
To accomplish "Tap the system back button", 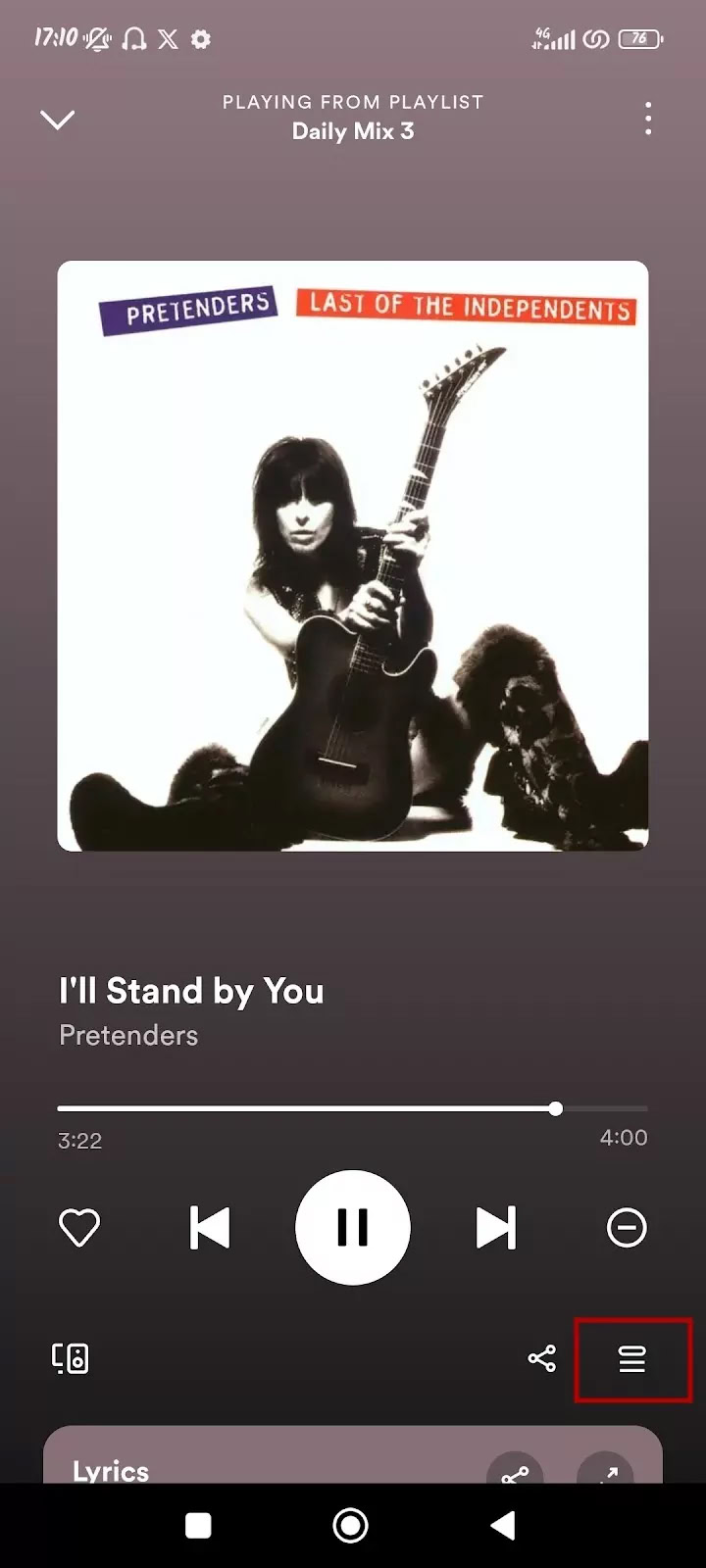I will pos(503,1525).
